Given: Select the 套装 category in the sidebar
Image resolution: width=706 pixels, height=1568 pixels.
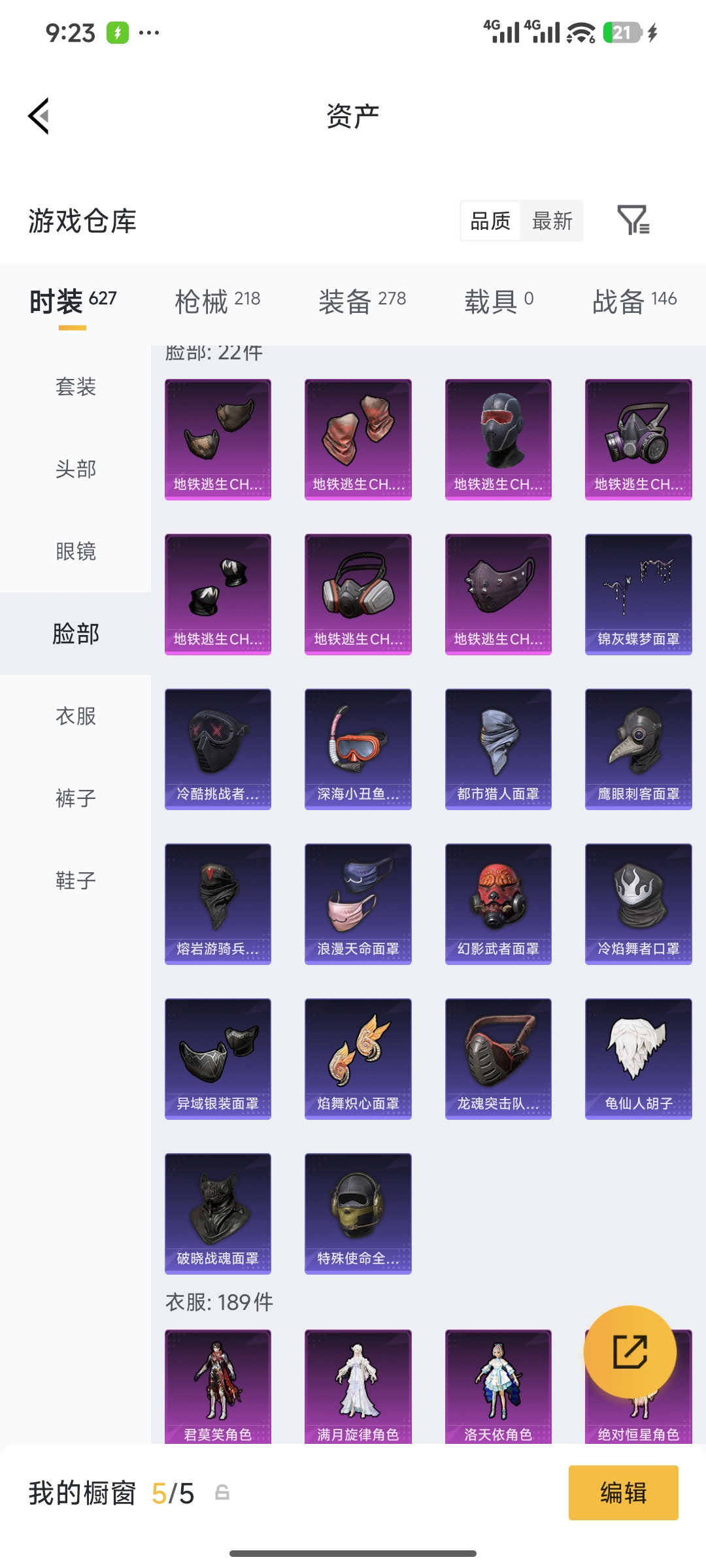Looking at the screenshot, I should (x=76, y=387).
